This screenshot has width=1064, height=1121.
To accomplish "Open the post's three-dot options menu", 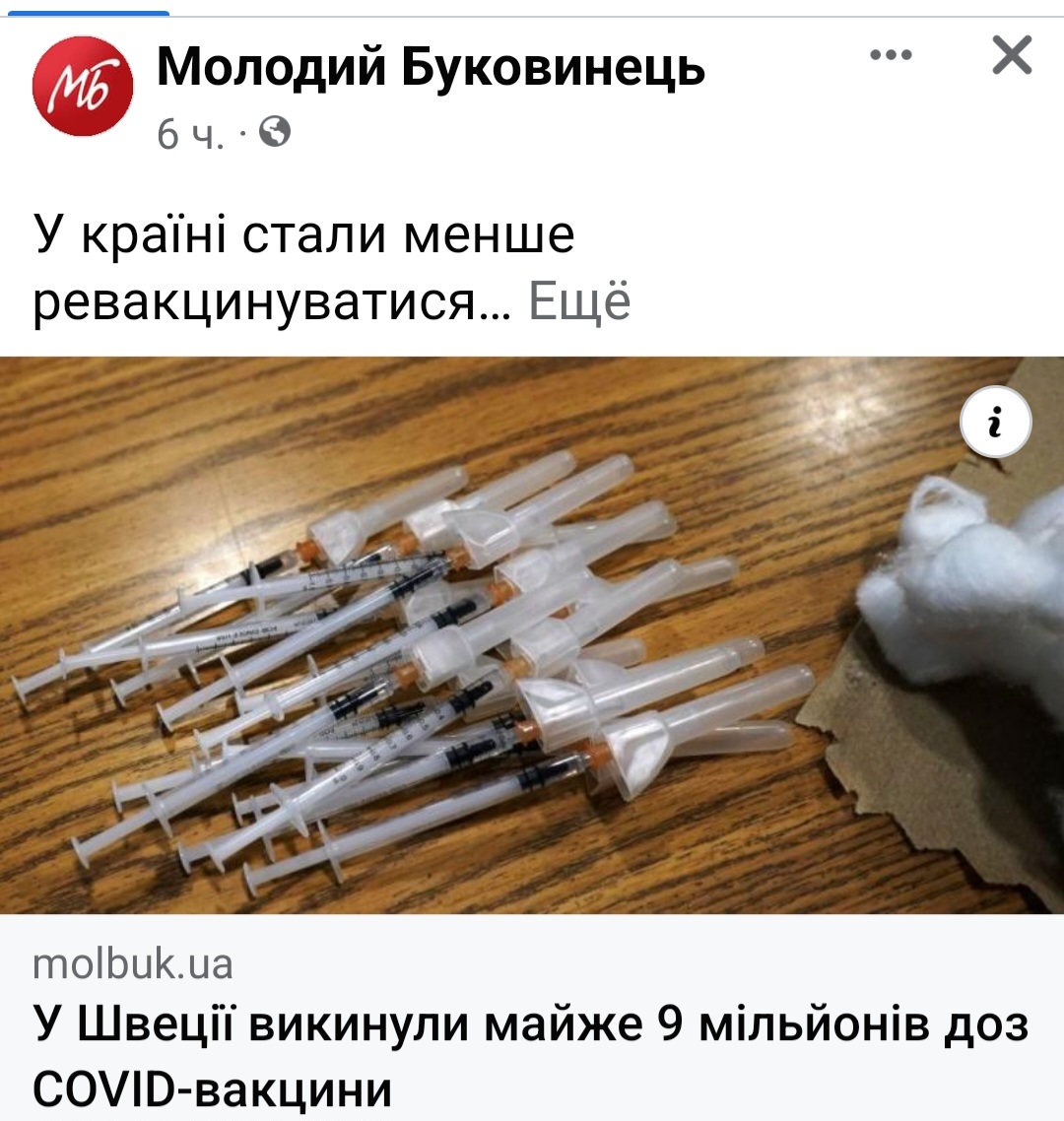I will 891,55.
